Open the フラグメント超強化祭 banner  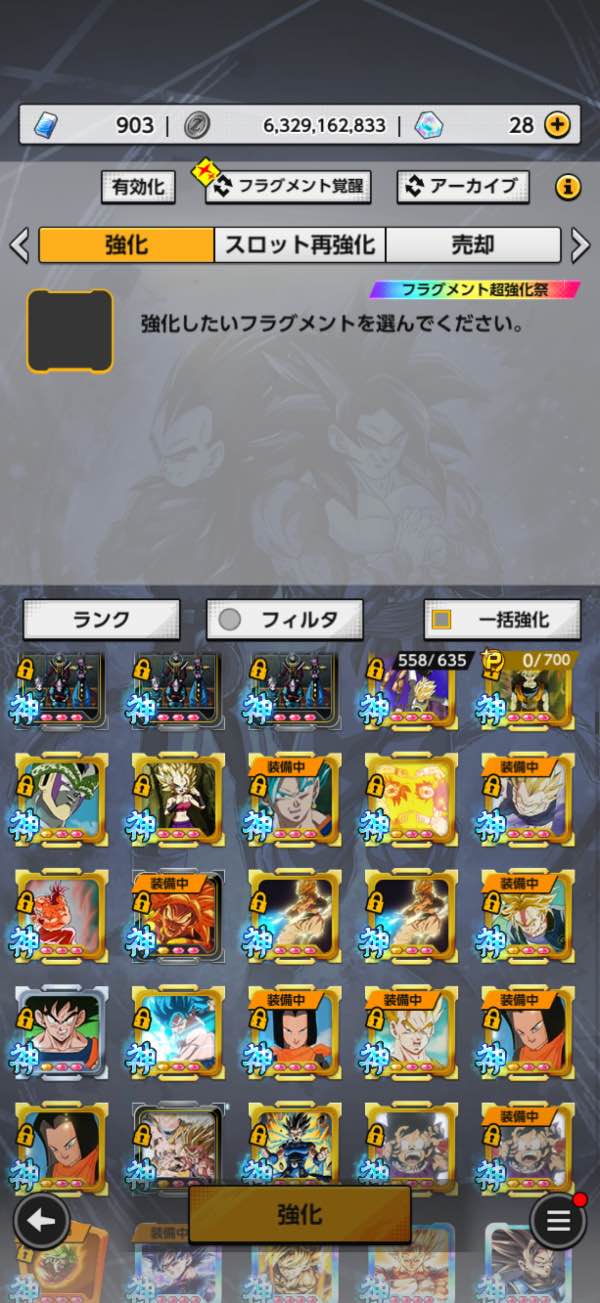(475, 290)
